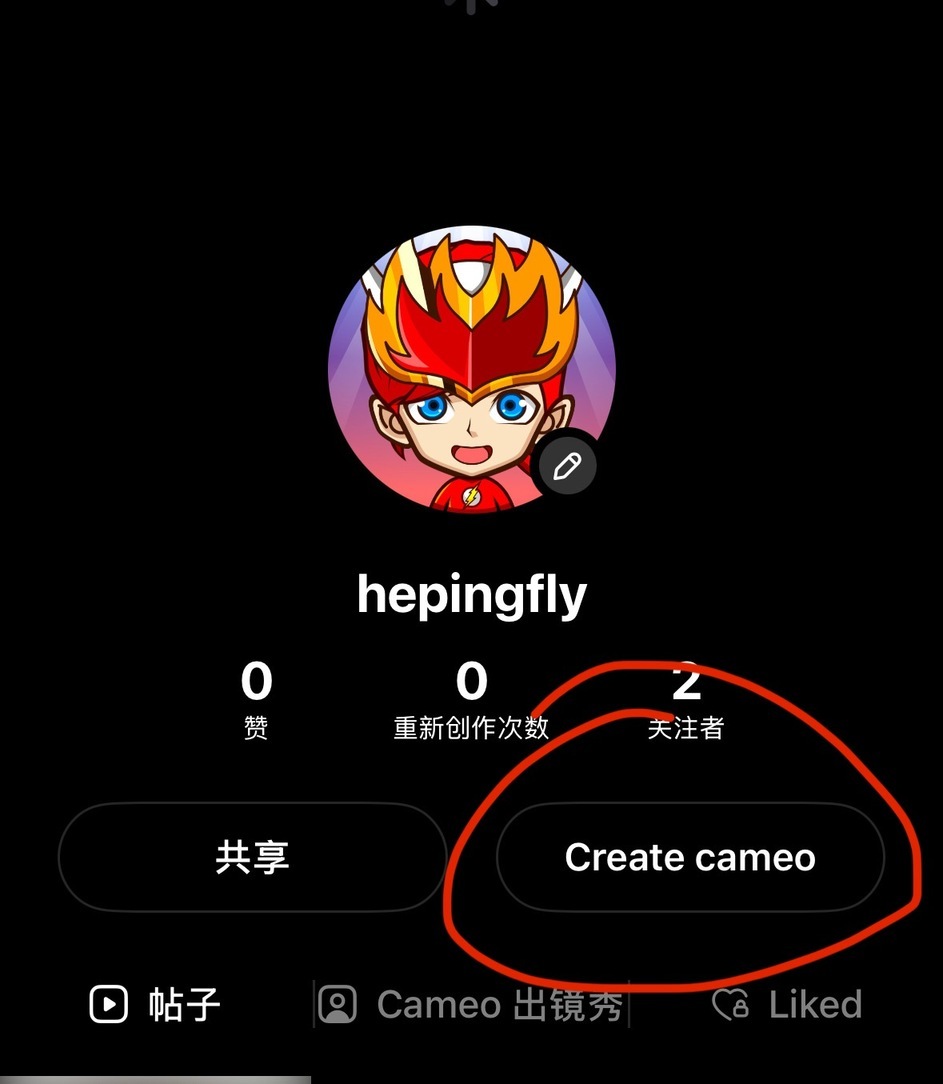Viewport: 943px width, 1084px height.
Task: Tap the 共享 share button
Action: click(252, 857)
